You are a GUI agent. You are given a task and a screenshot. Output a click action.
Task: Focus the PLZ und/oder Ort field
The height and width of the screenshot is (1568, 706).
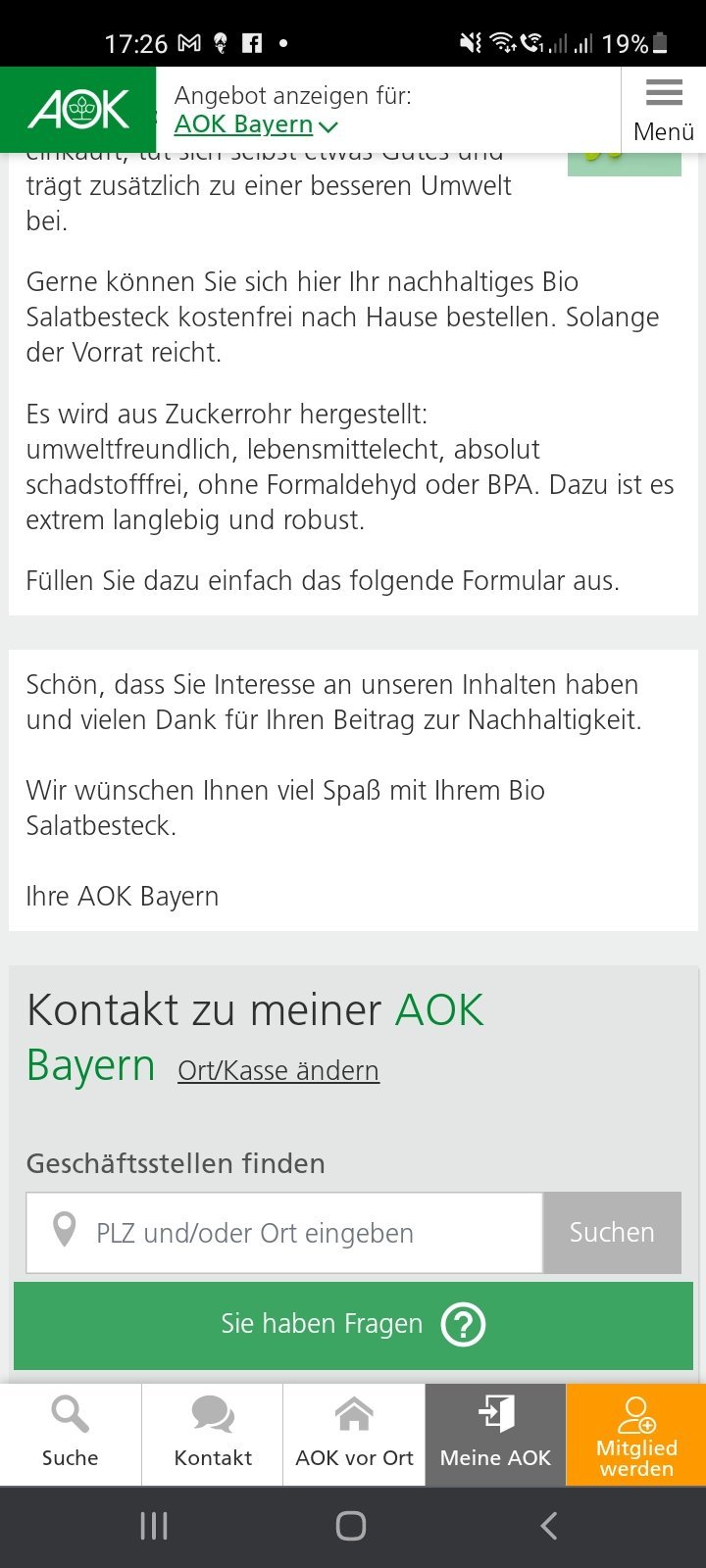[284, 1233]
